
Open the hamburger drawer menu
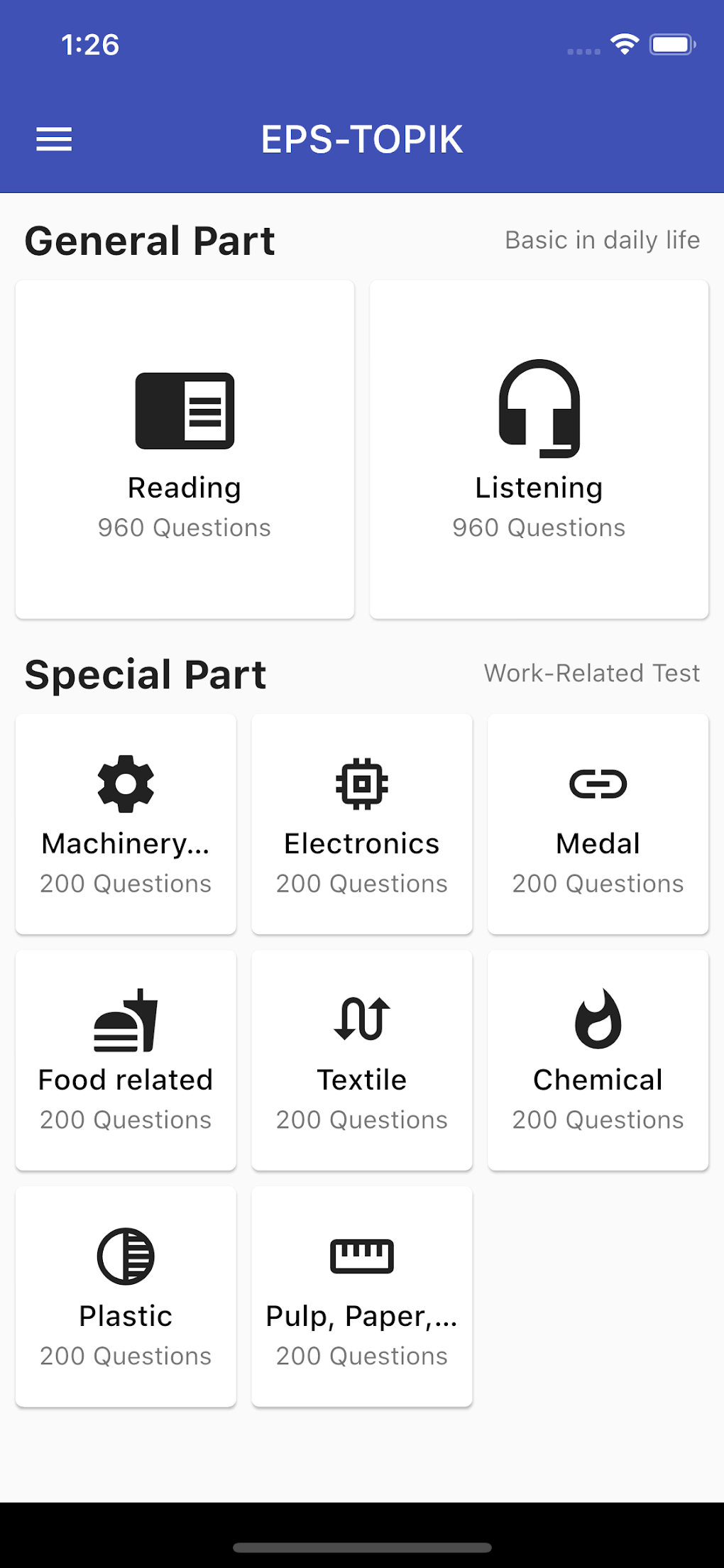(x=54, y=139)
